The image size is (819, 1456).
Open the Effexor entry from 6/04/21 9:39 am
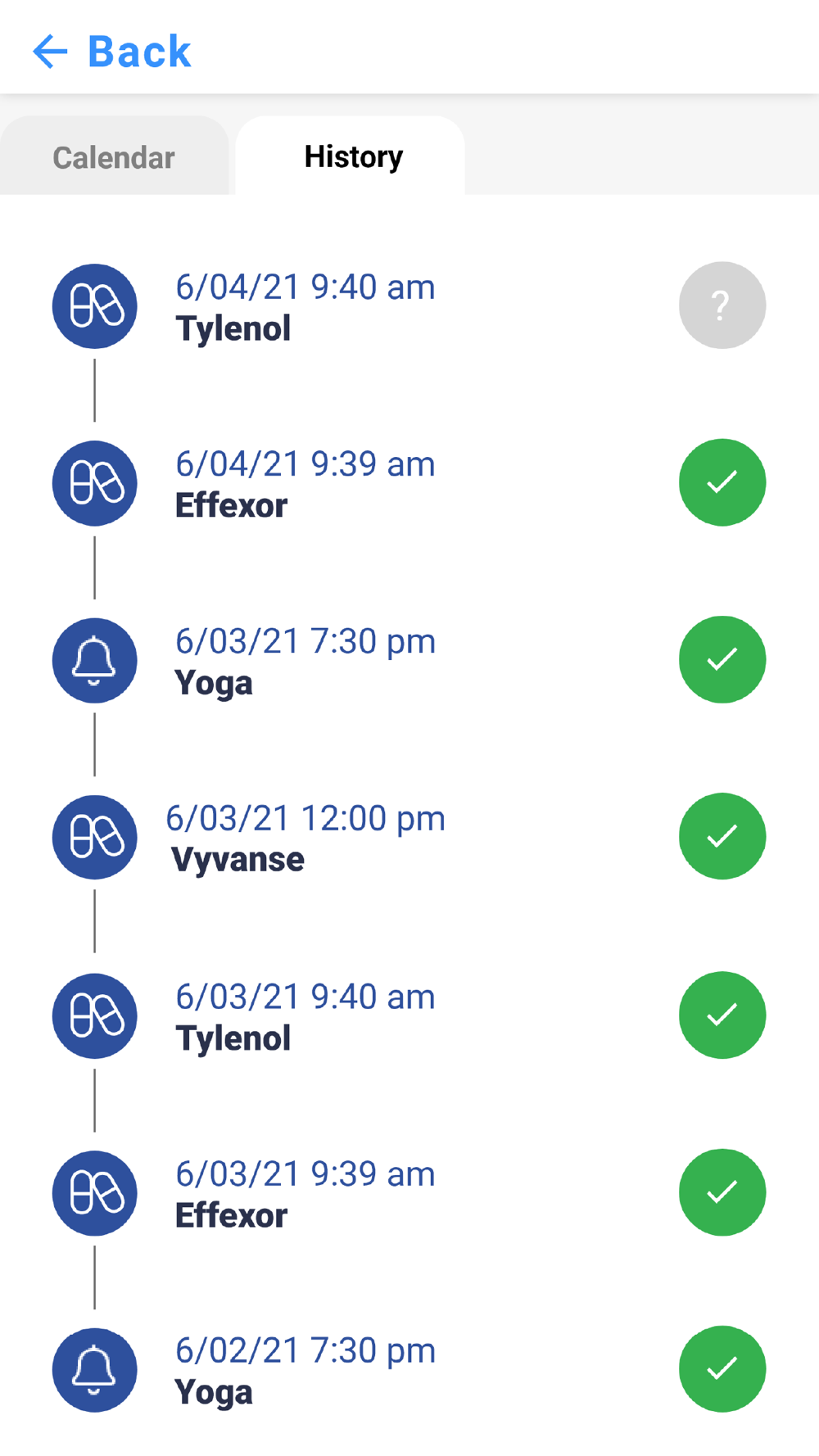[305, 484]
